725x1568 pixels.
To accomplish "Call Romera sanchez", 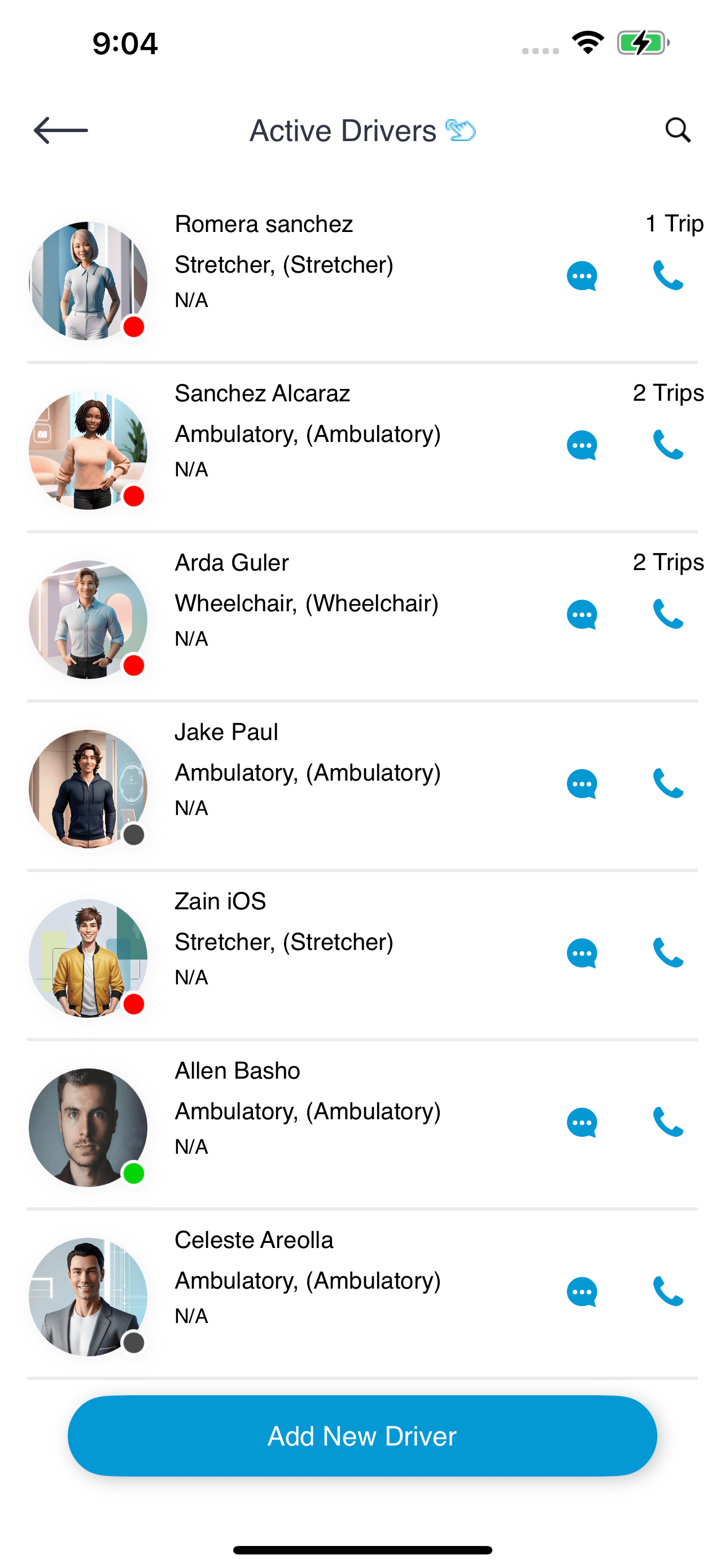I will [668, 276].
